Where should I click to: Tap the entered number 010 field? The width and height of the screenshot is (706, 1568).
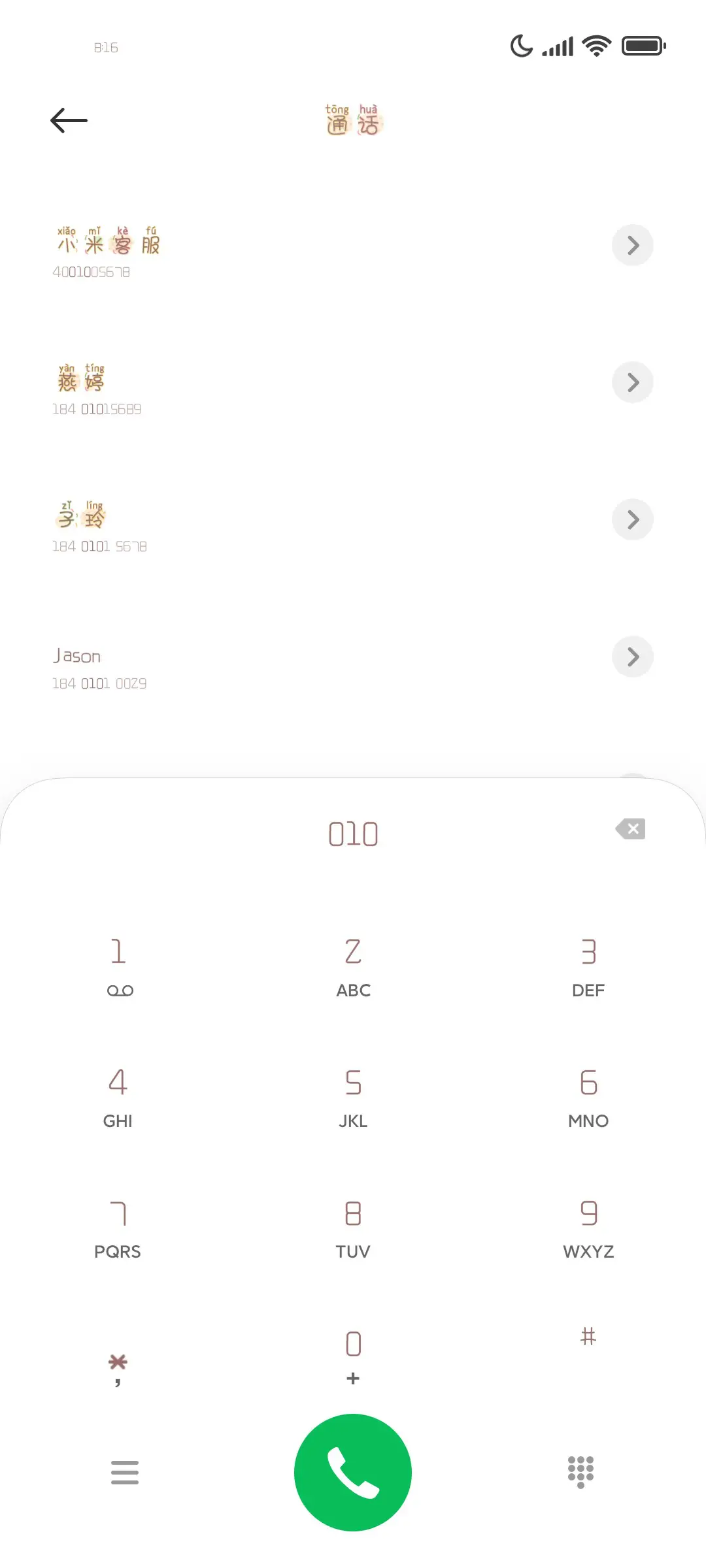(x=353, y=832)
